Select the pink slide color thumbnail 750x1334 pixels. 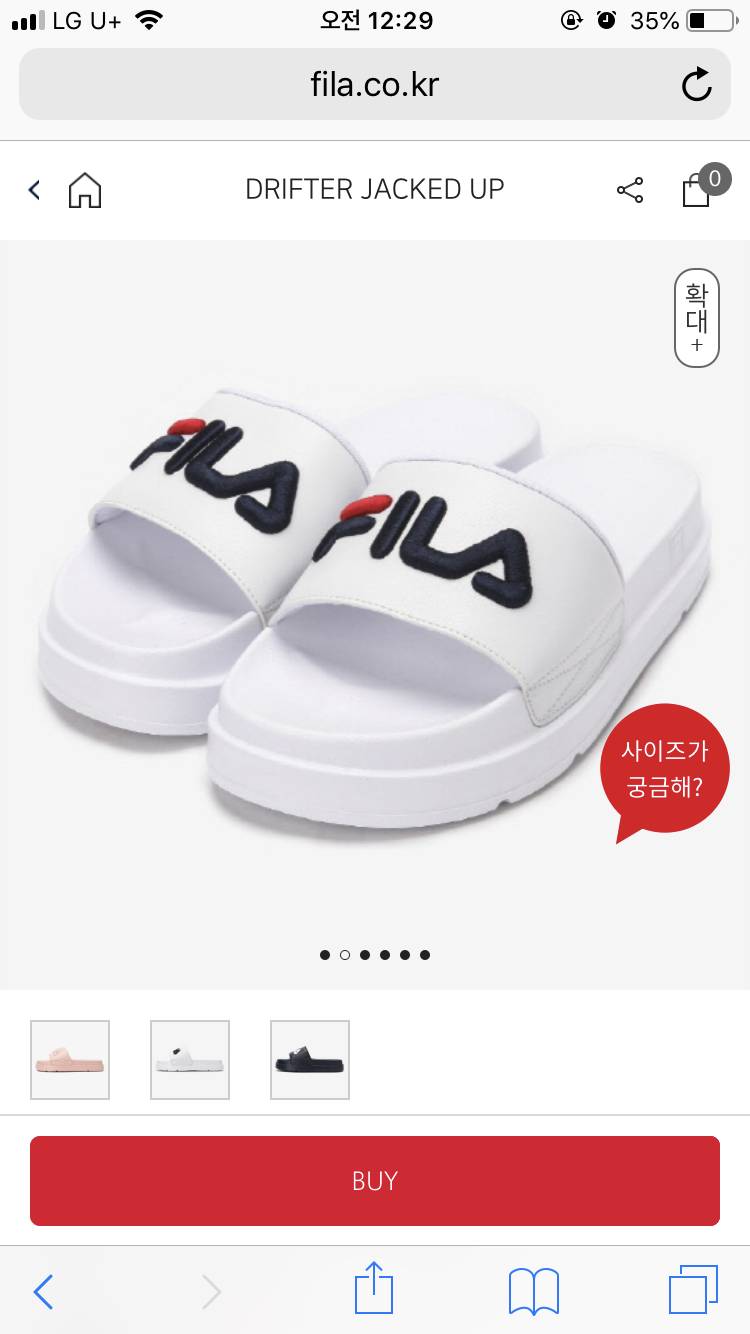(x=70, y=1060)
